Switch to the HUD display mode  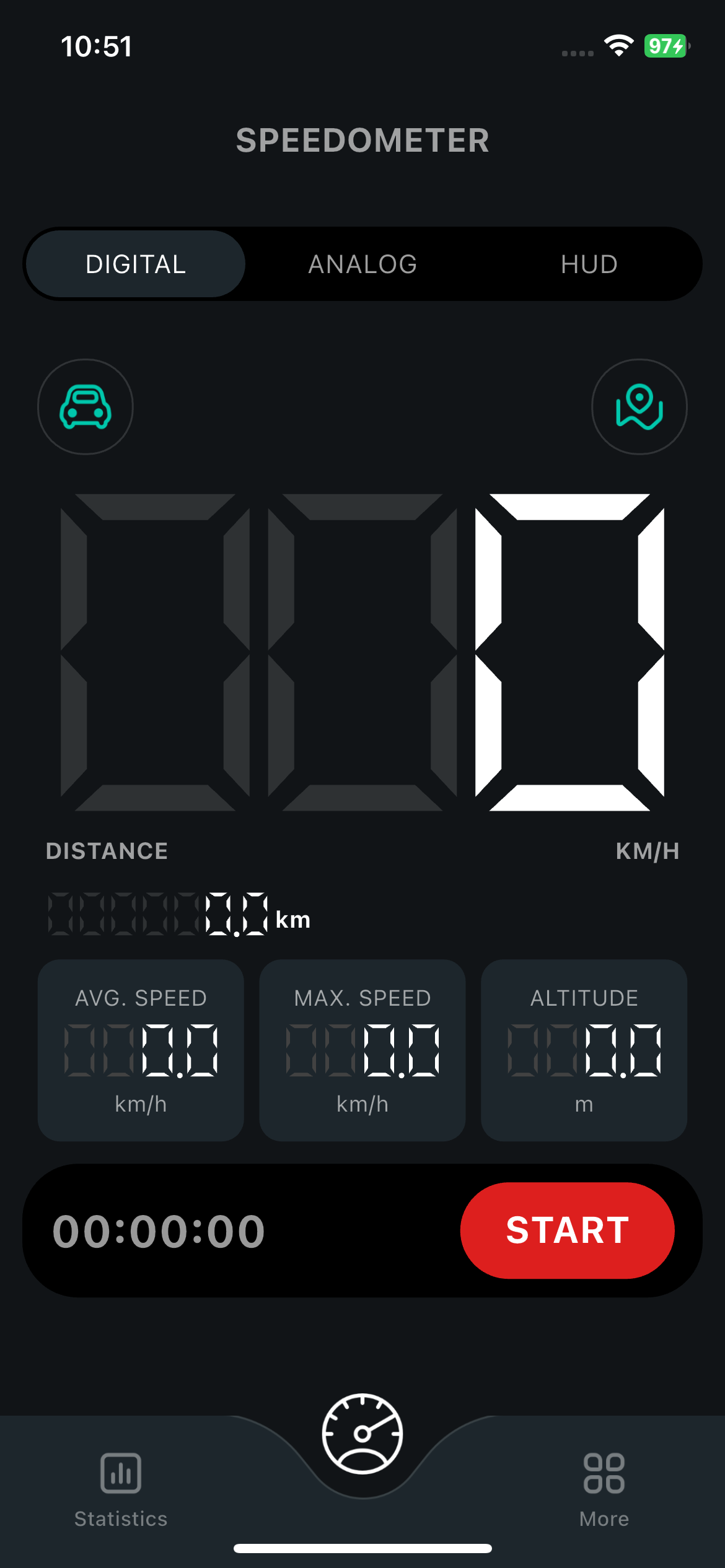[x=589, y=264]
